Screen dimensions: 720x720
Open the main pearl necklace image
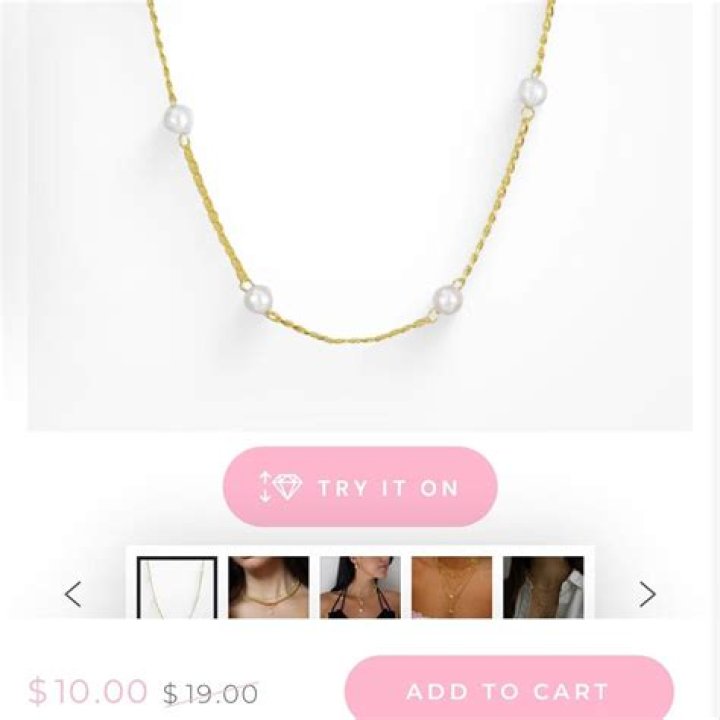360,215
